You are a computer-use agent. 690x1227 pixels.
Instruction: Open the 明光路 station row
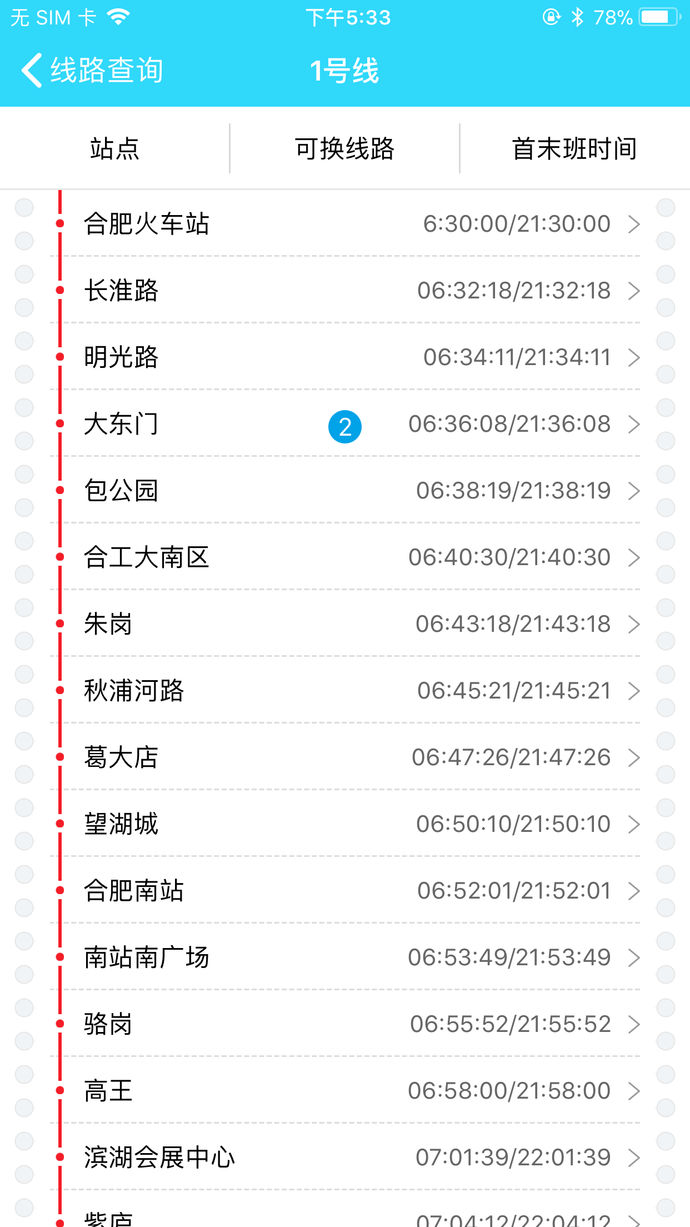(350, 357)
